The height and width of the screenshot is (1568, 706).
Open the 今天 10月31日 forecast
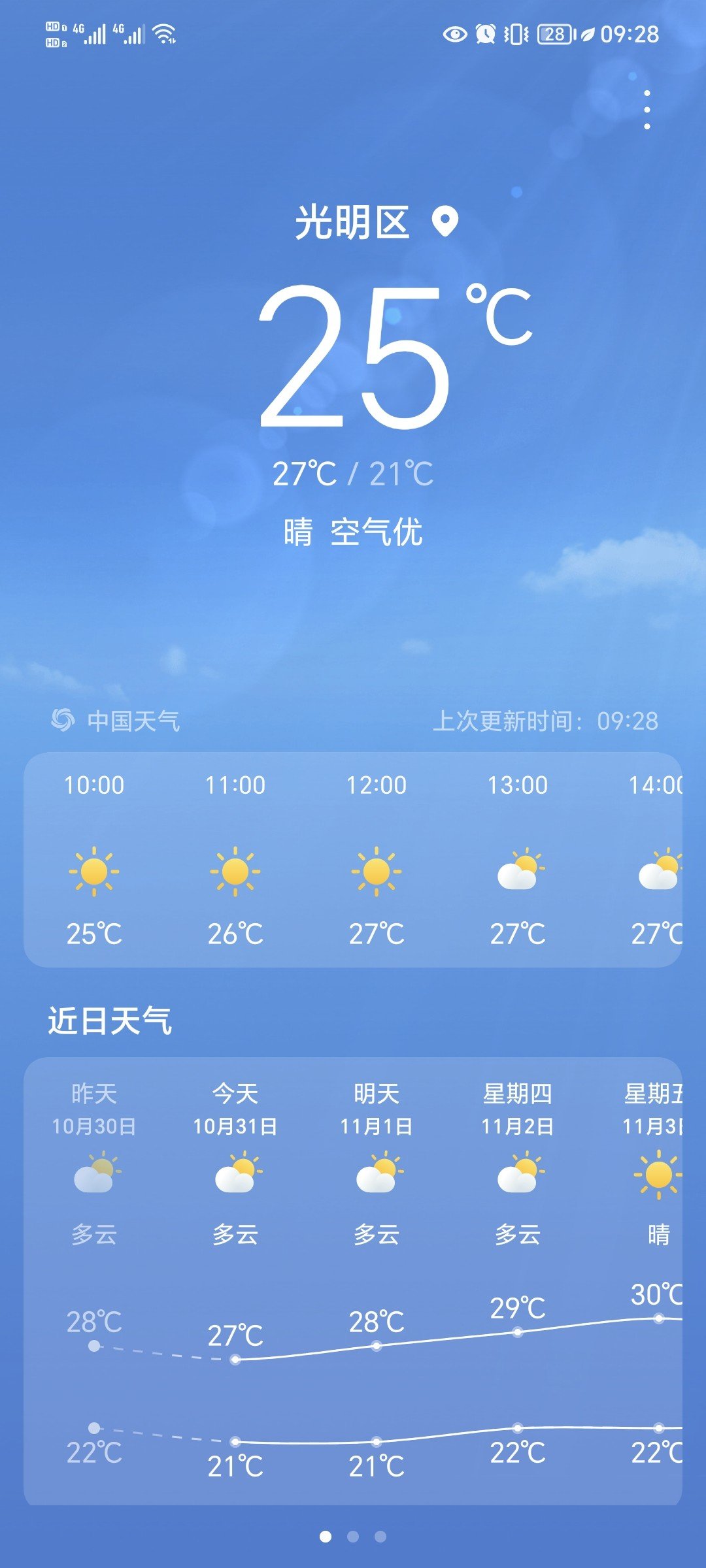(x=235, y=1281)
